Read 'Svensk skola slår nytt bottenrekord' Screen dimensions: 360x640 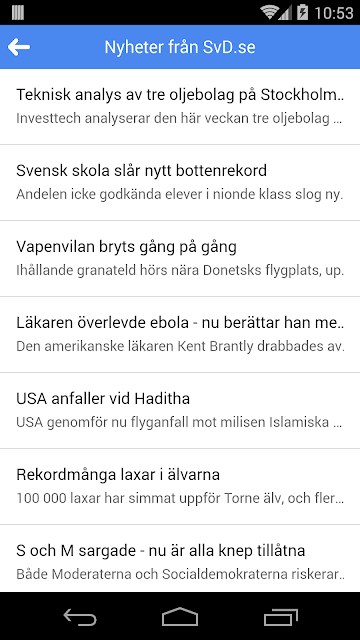[x=180, y=182]
